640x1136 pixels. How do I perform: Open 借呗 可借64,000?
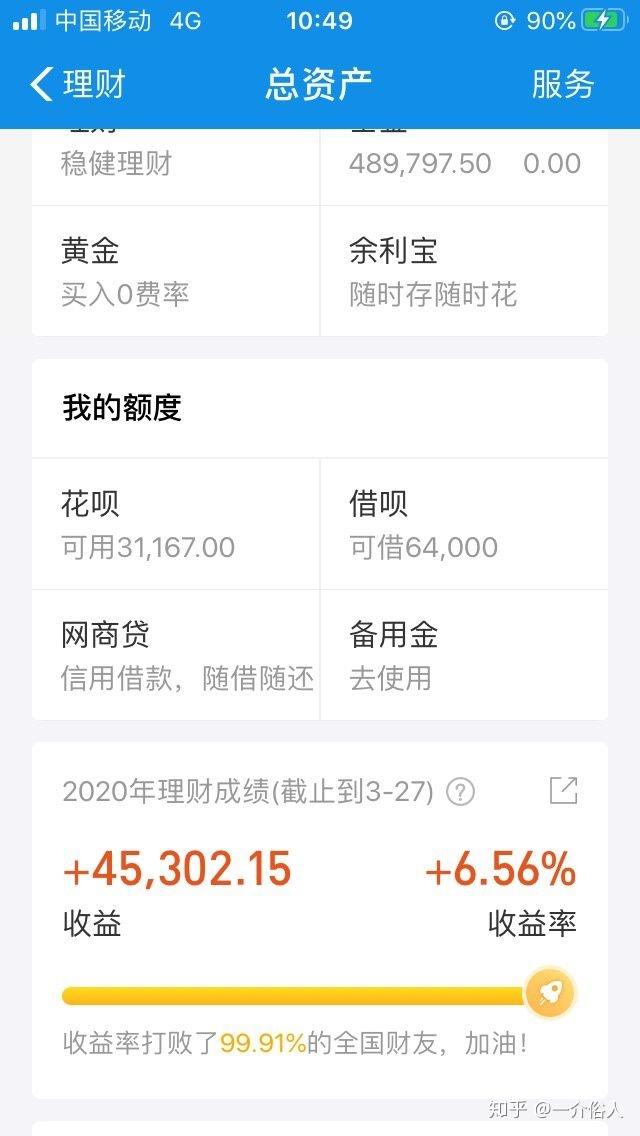[x=463, y=524]
